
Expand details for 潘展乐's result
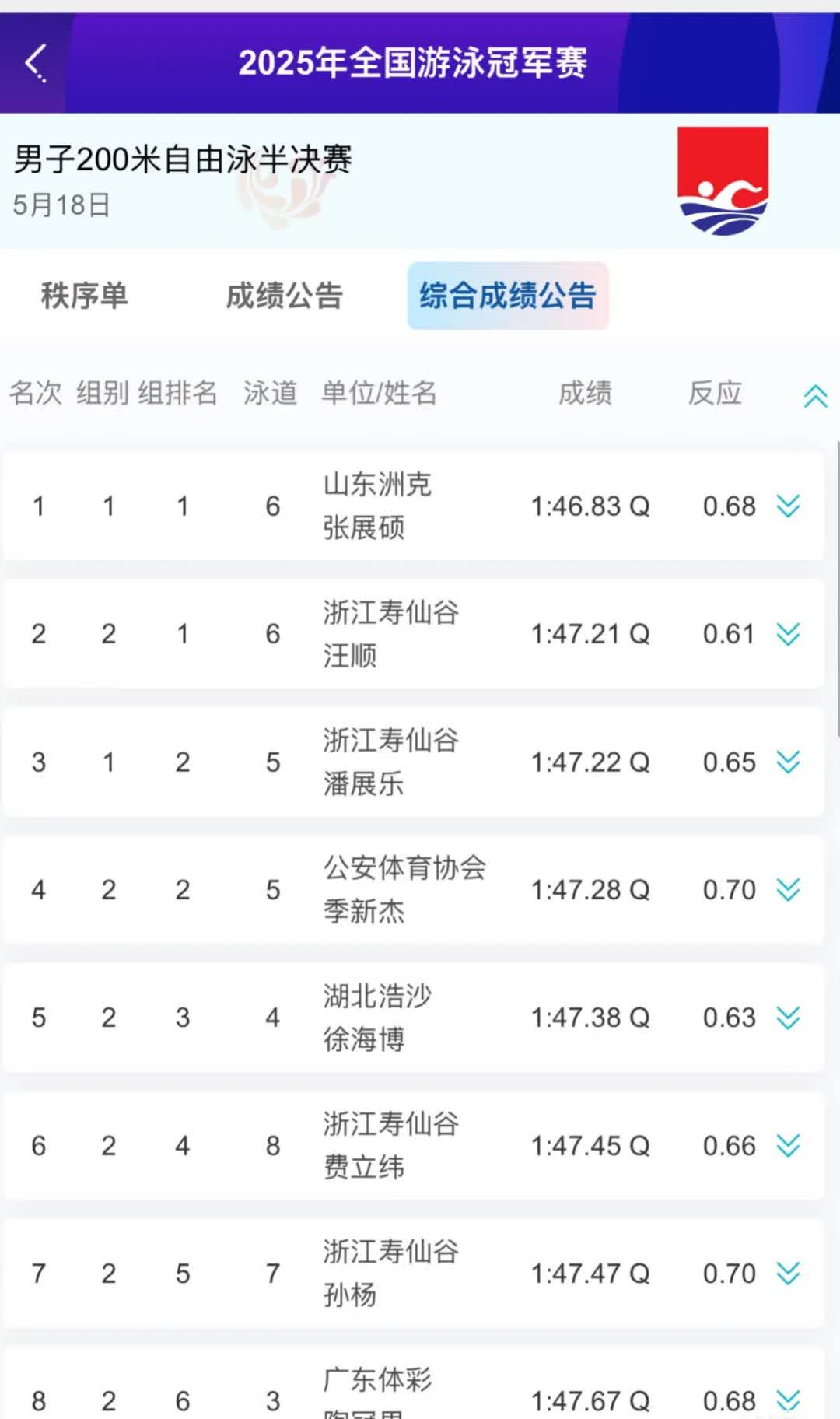788,762
